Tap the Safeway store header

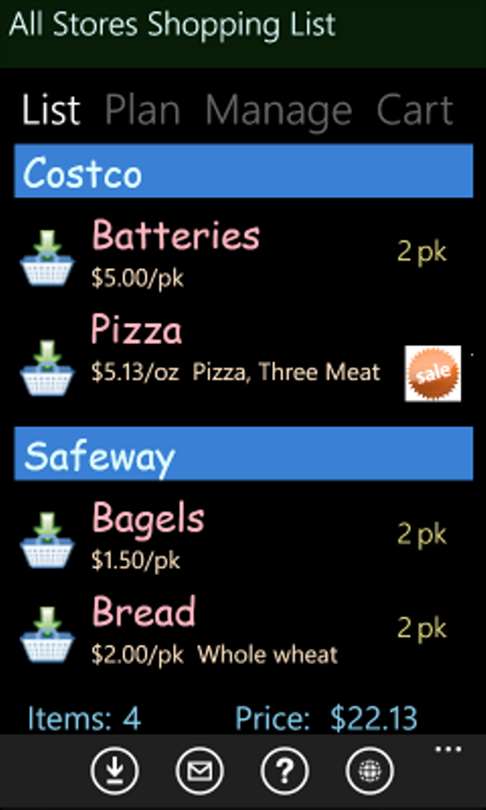pos(243,454)
